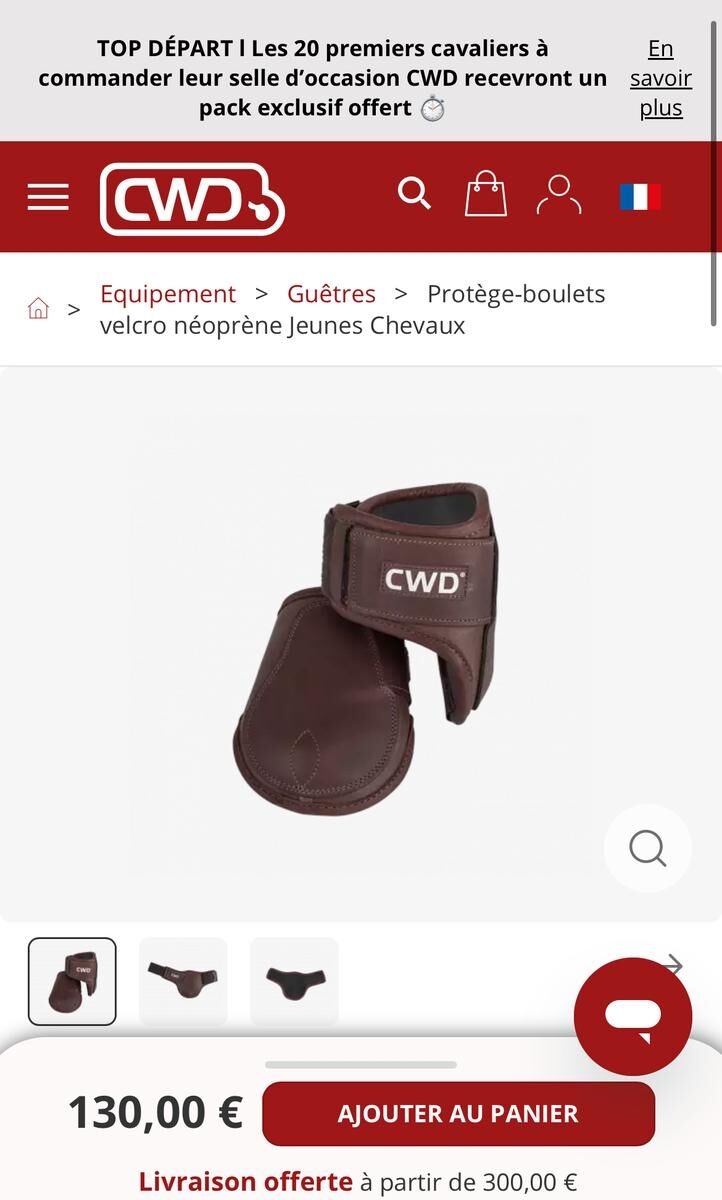Select the second thumbnail with the brown strap
Image resolution: width=722 pixels, height=1200 pixels.
183,981
